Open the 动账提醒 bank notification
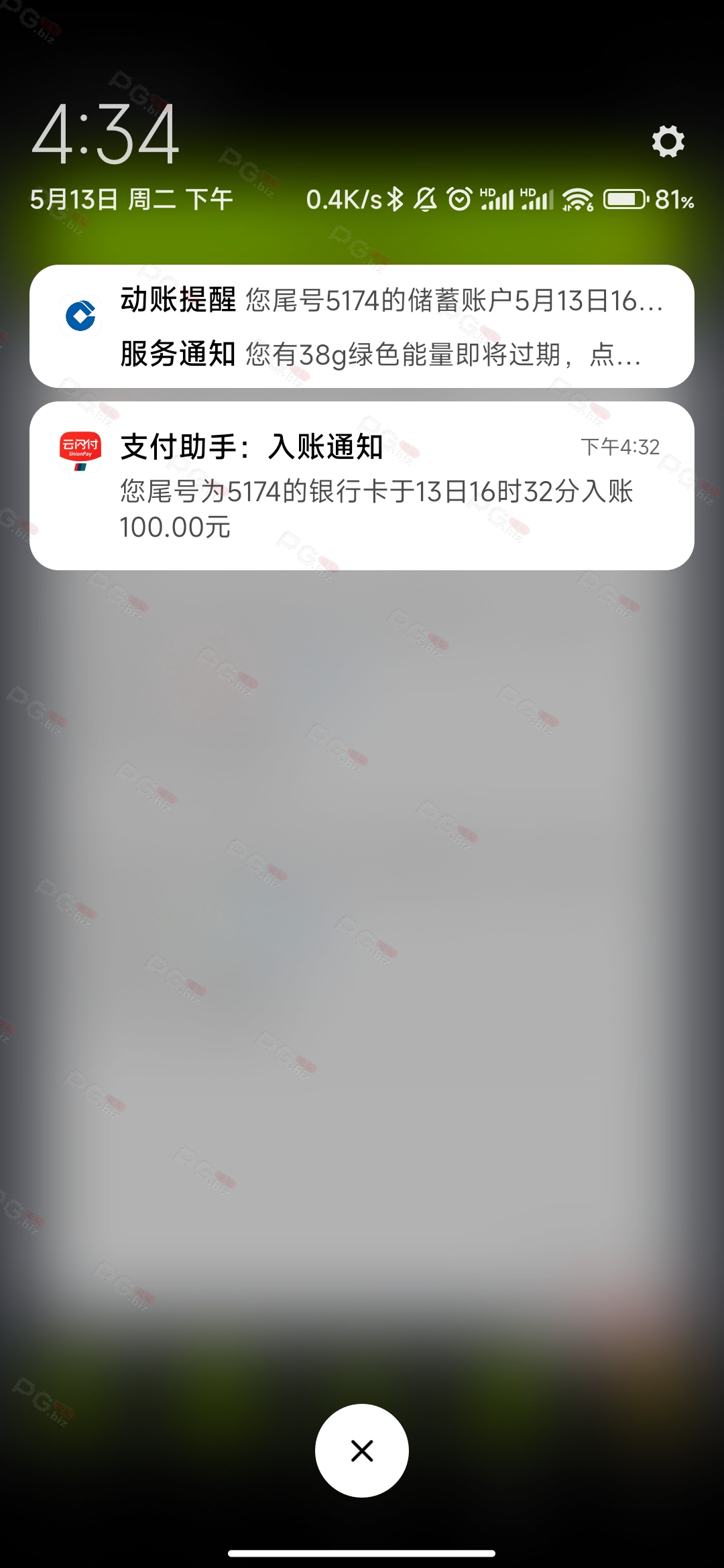 click(392, 300)
